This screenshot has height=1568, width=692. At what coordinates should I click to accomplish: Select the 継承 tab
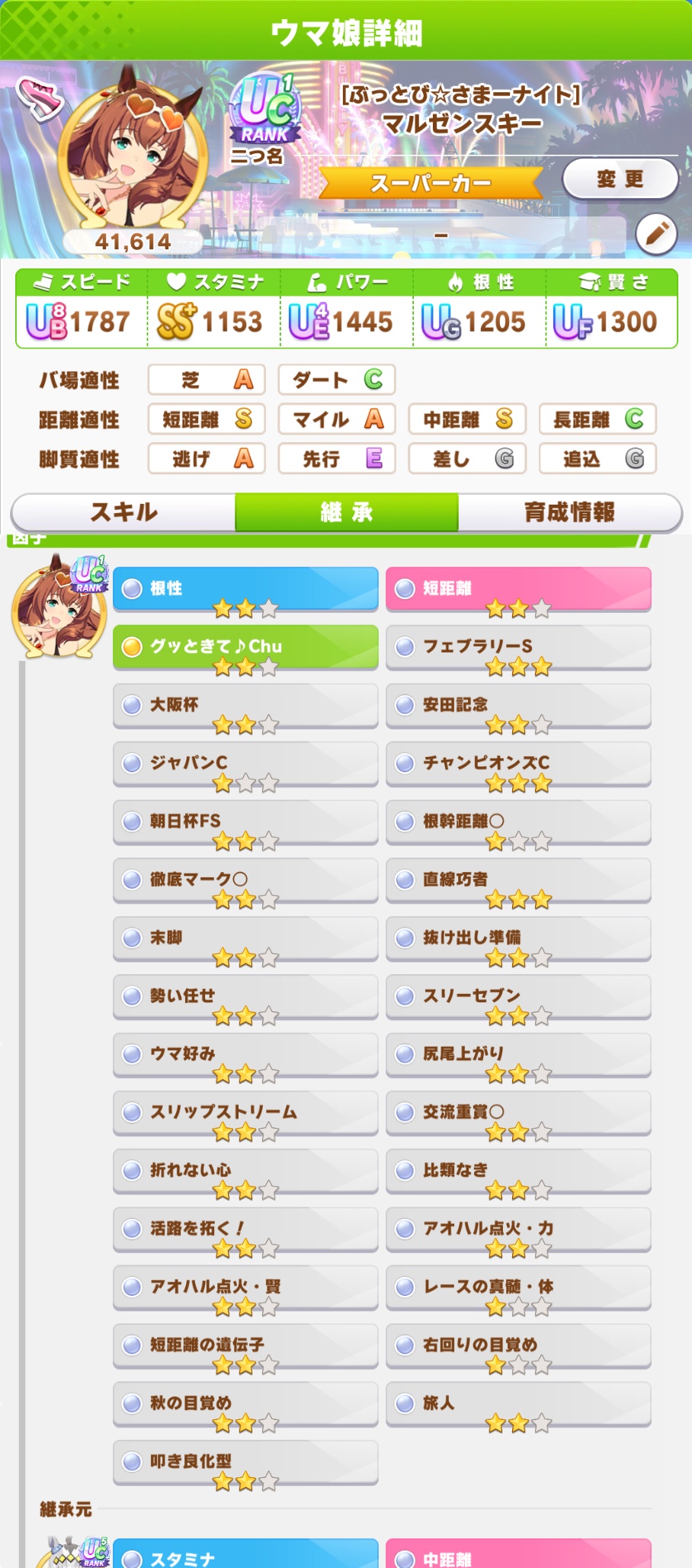click(x=346, y=512)
